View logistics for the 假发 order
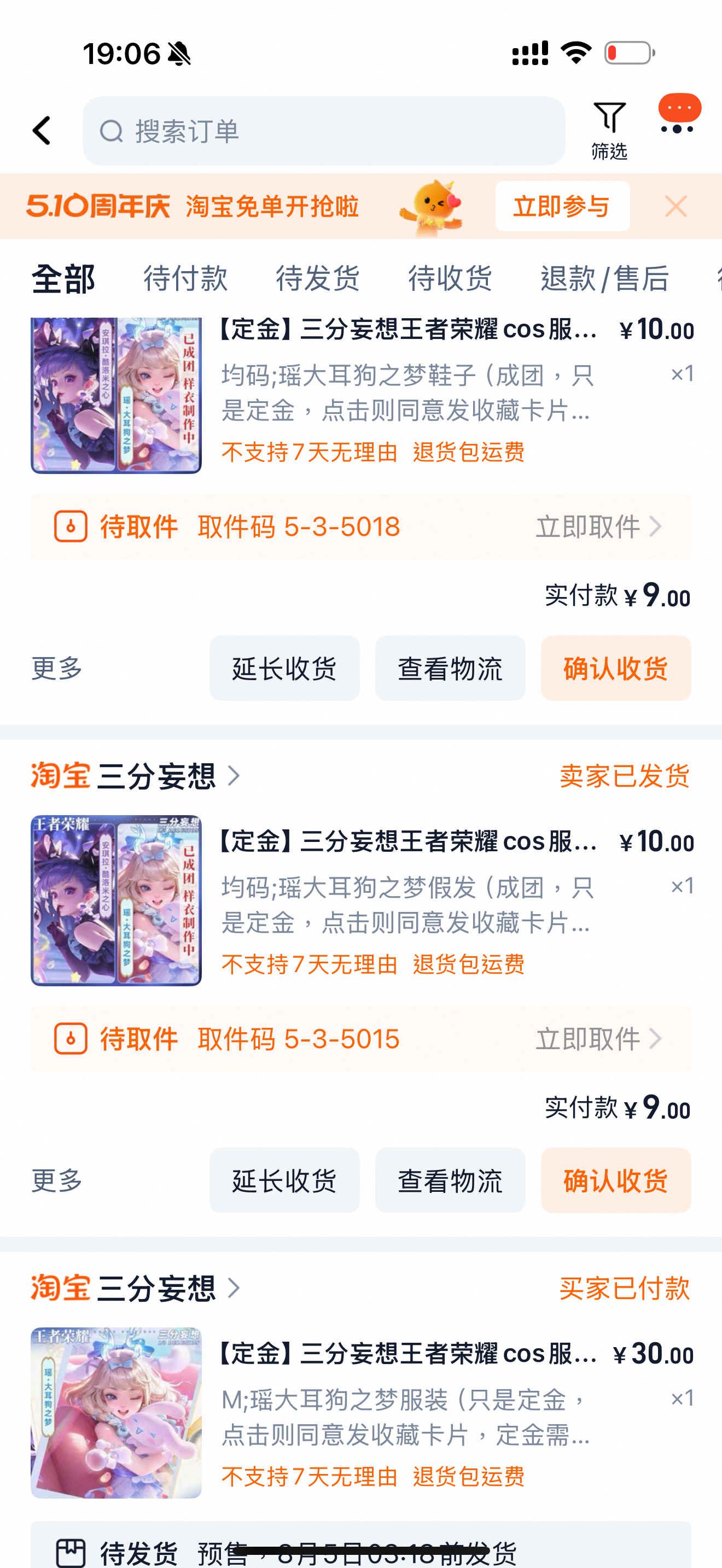 (450, 1180)
